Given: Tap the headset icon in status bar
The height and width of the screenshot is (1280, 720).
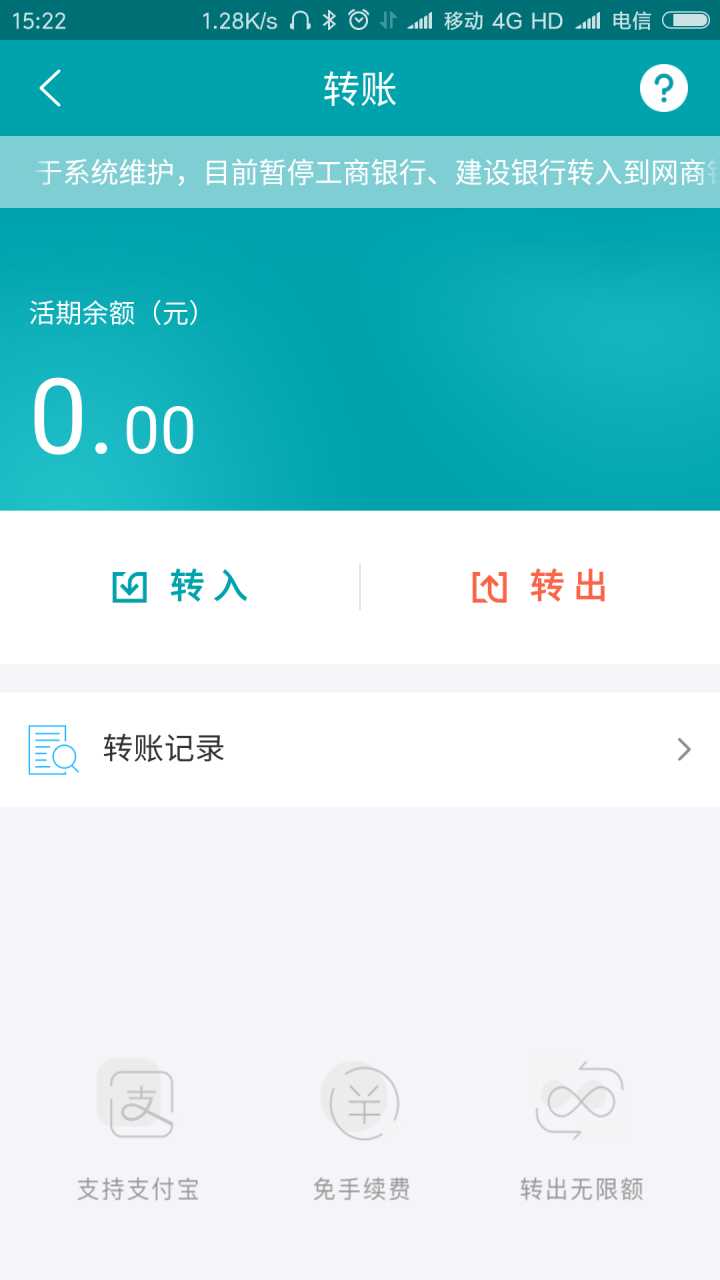Looking at the screenshot, I should tap(302, 18).
